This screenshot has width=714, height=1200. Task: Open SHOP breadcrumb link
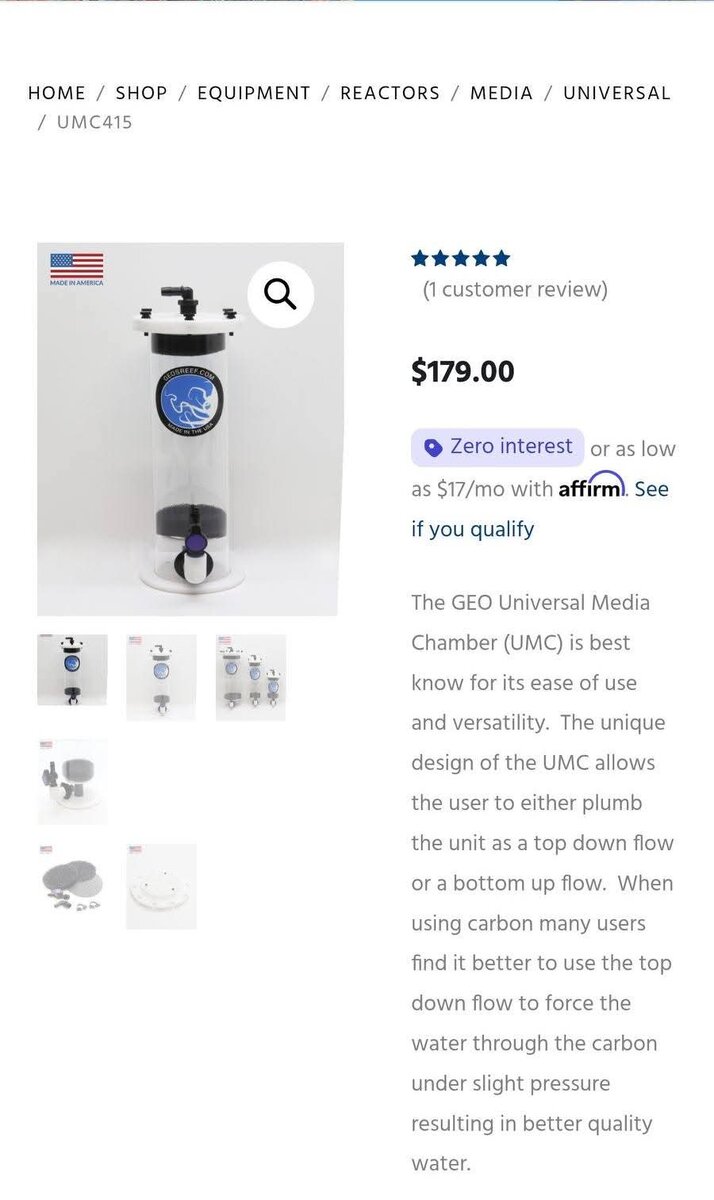pyautogui.click(x=141, y=93)
